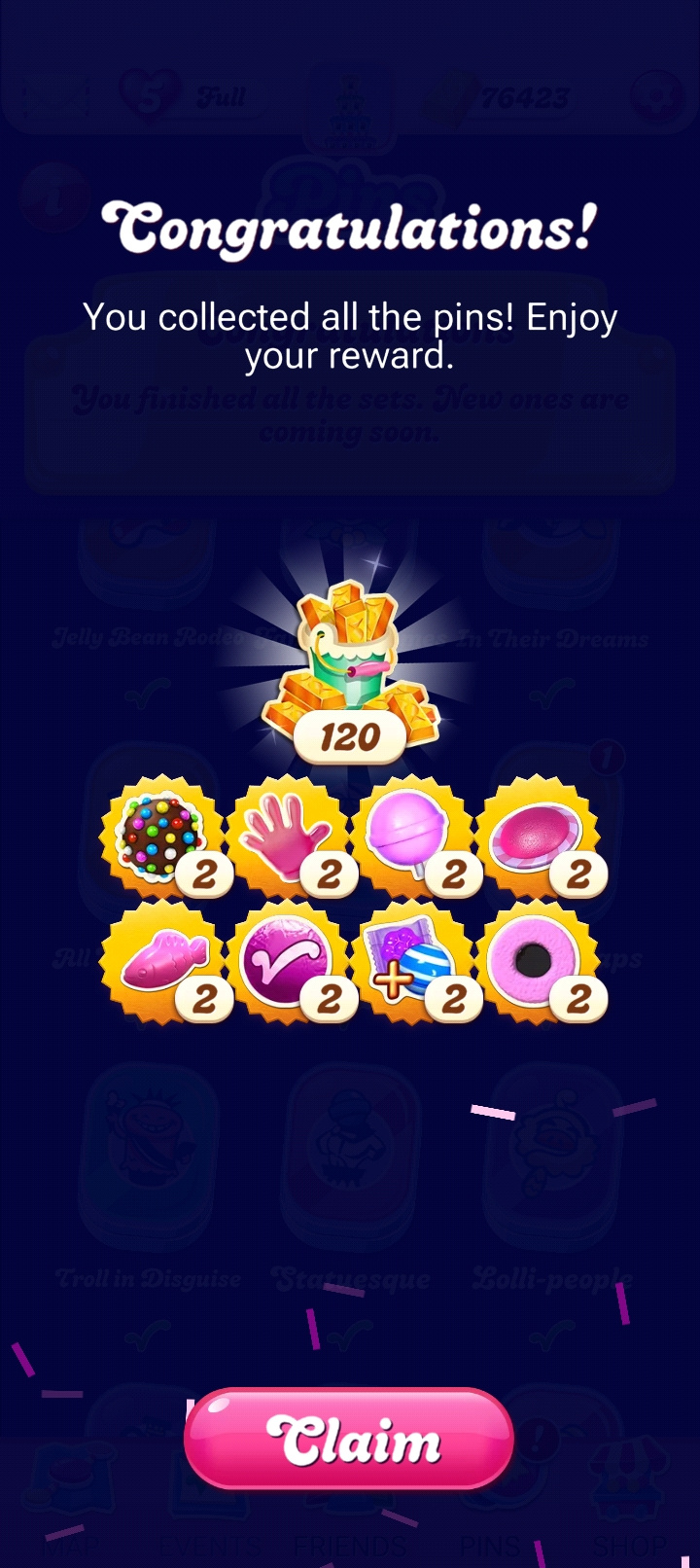Claim the pin collection reward
The width and height of the screenshot is (700, 1568).
[x=349, y=1439]
